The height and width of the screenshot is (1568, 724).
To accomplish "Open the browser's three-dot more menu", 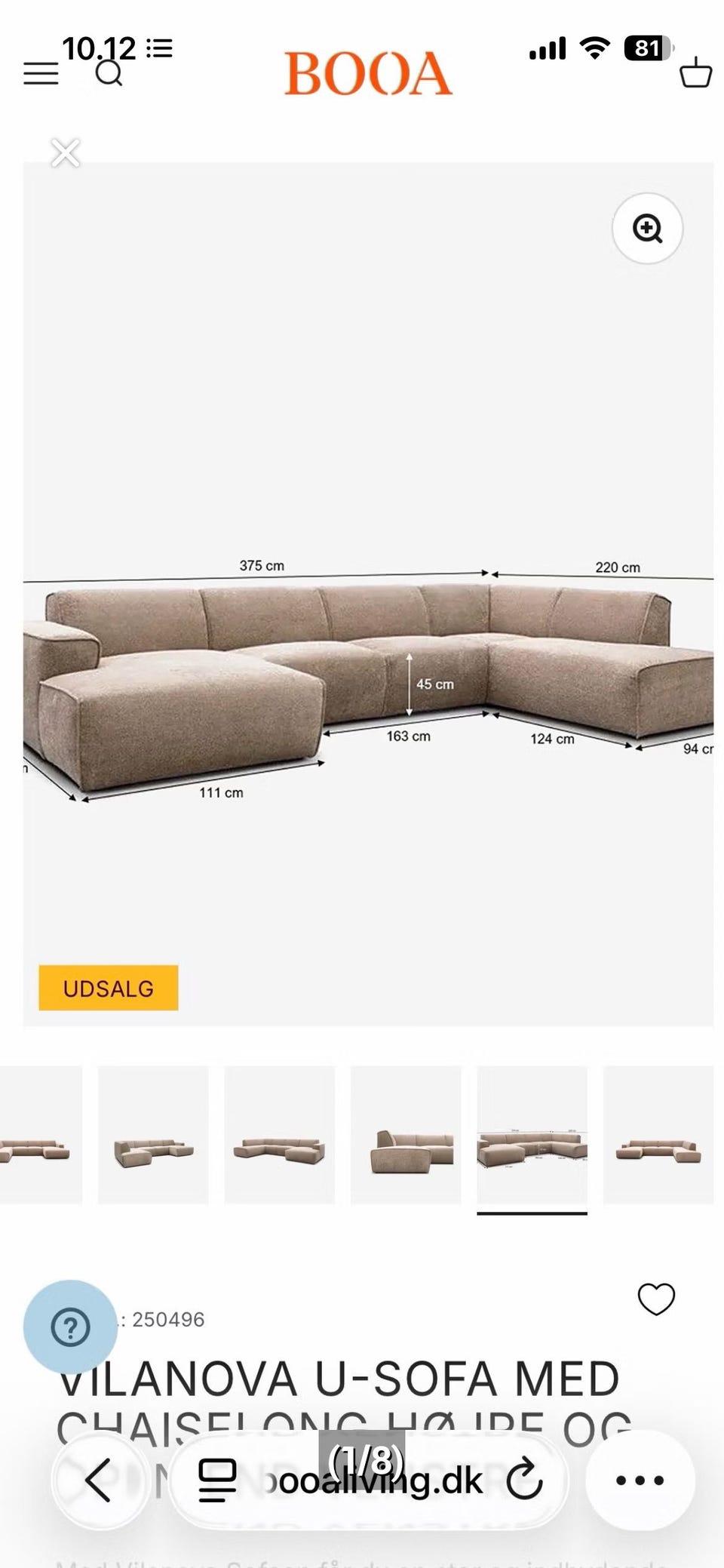I will click(x=640, y=1480).
